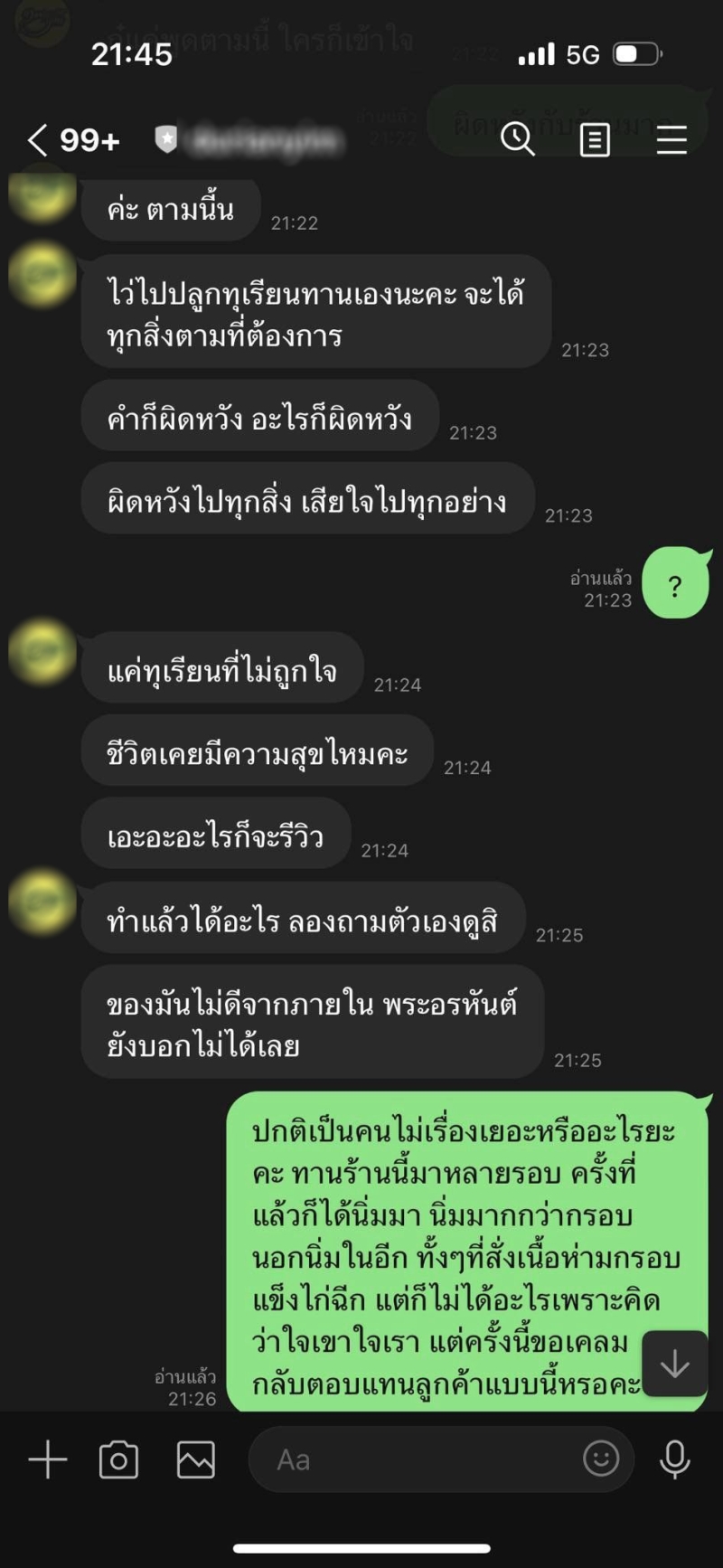
Task: Open the notes icon in header
Action: tap(594, 140)
